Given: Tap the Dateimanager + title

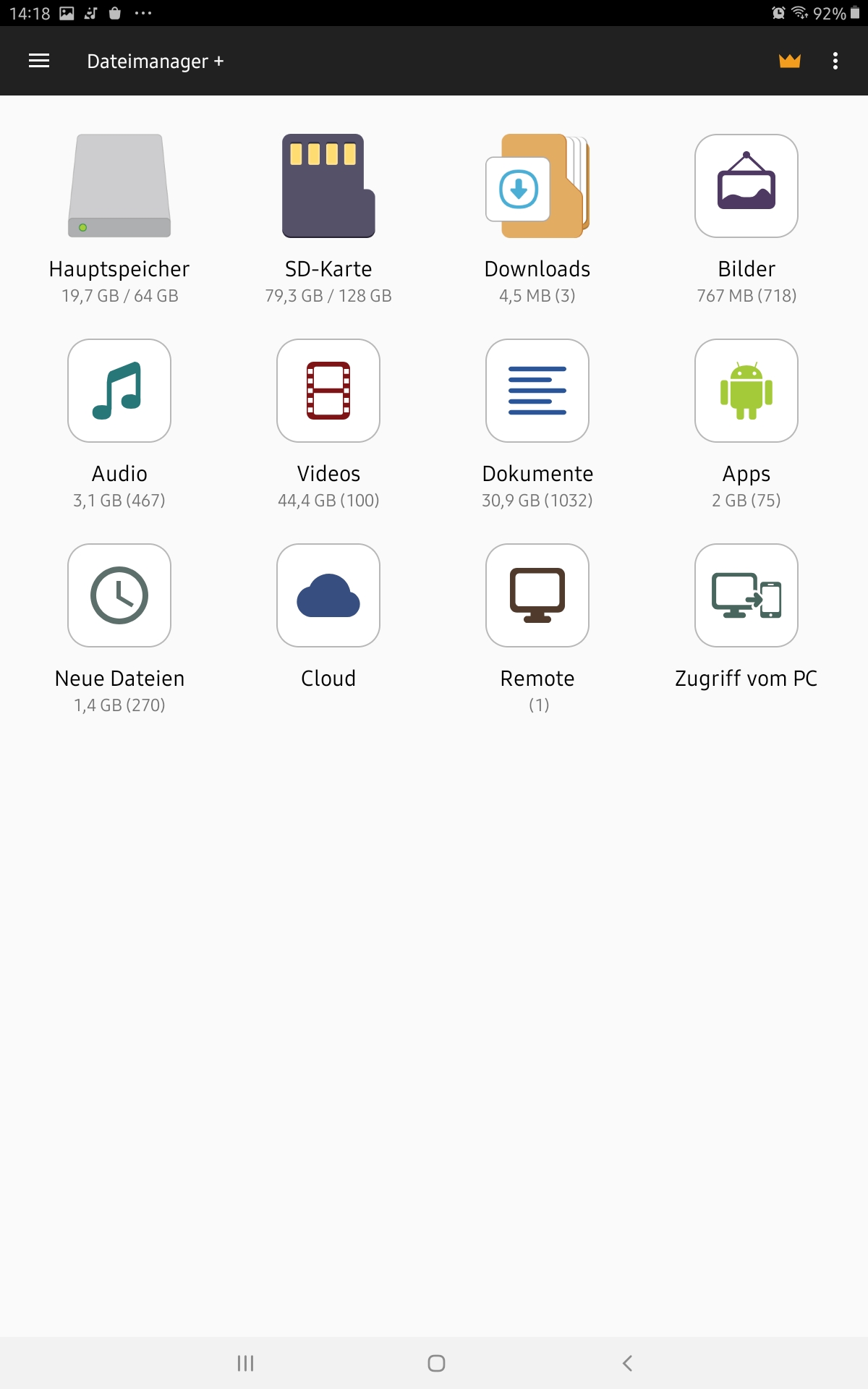Looking at the screenshot, I should [x=156, y=61].
